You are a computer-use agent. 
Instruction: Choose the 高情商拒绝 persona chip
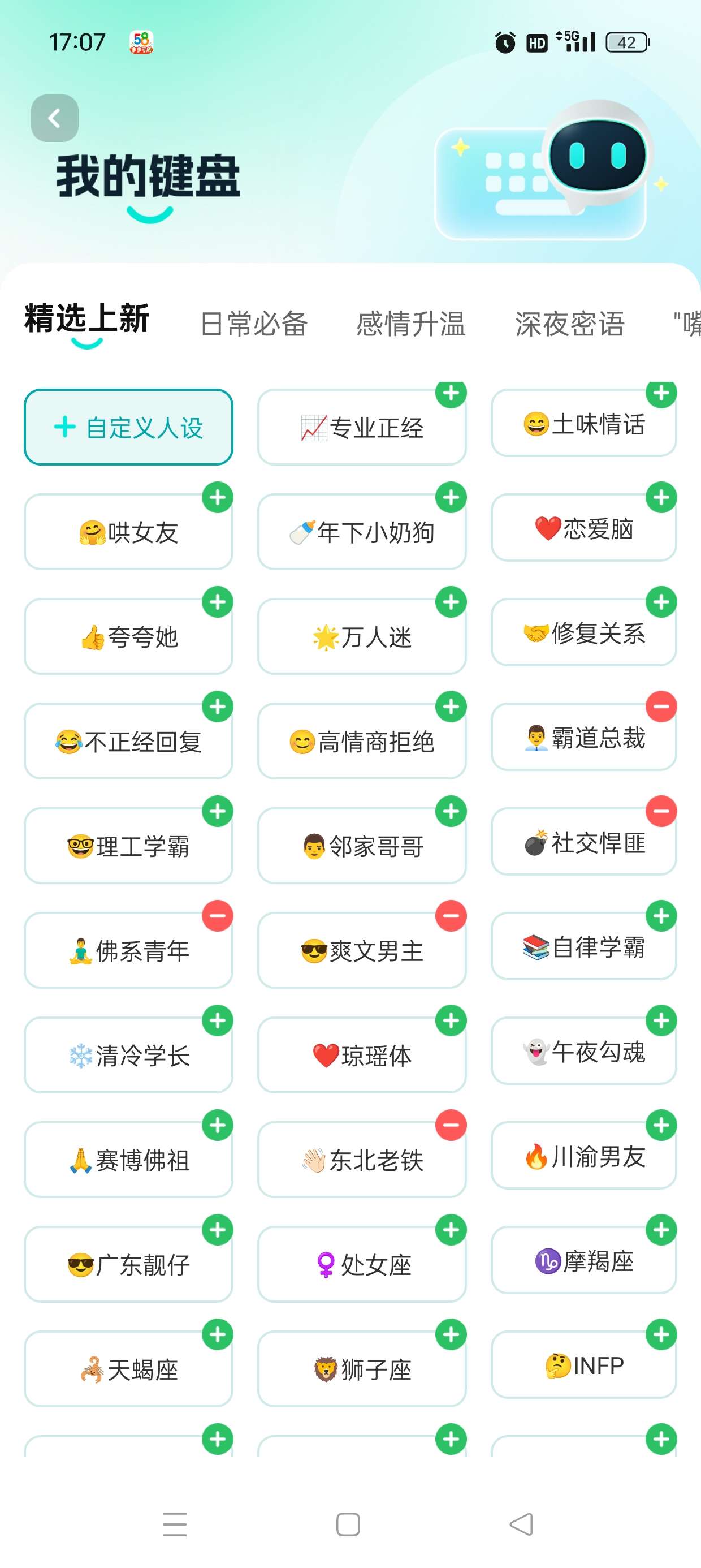362,742
